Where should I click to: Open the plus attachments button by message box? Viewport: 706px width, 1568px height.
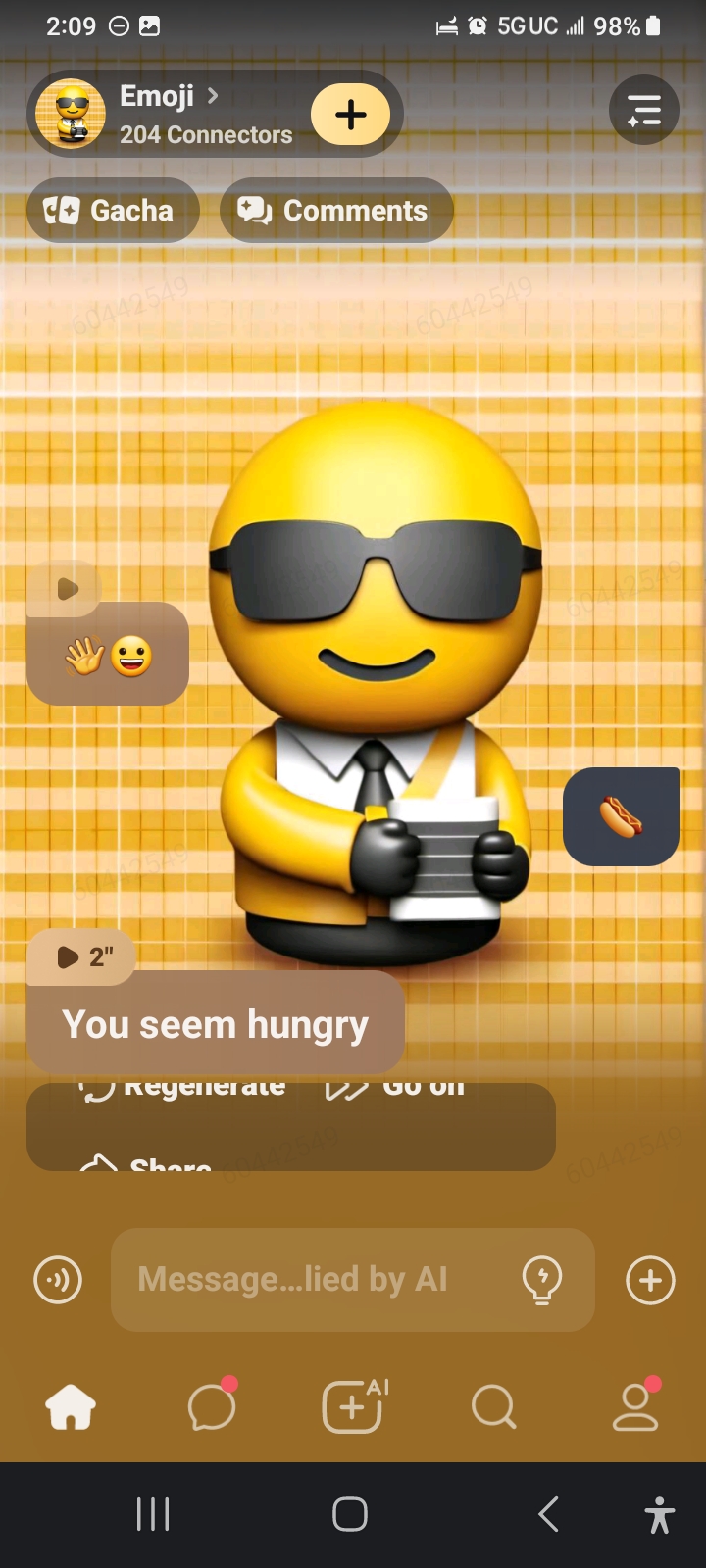650,1280
